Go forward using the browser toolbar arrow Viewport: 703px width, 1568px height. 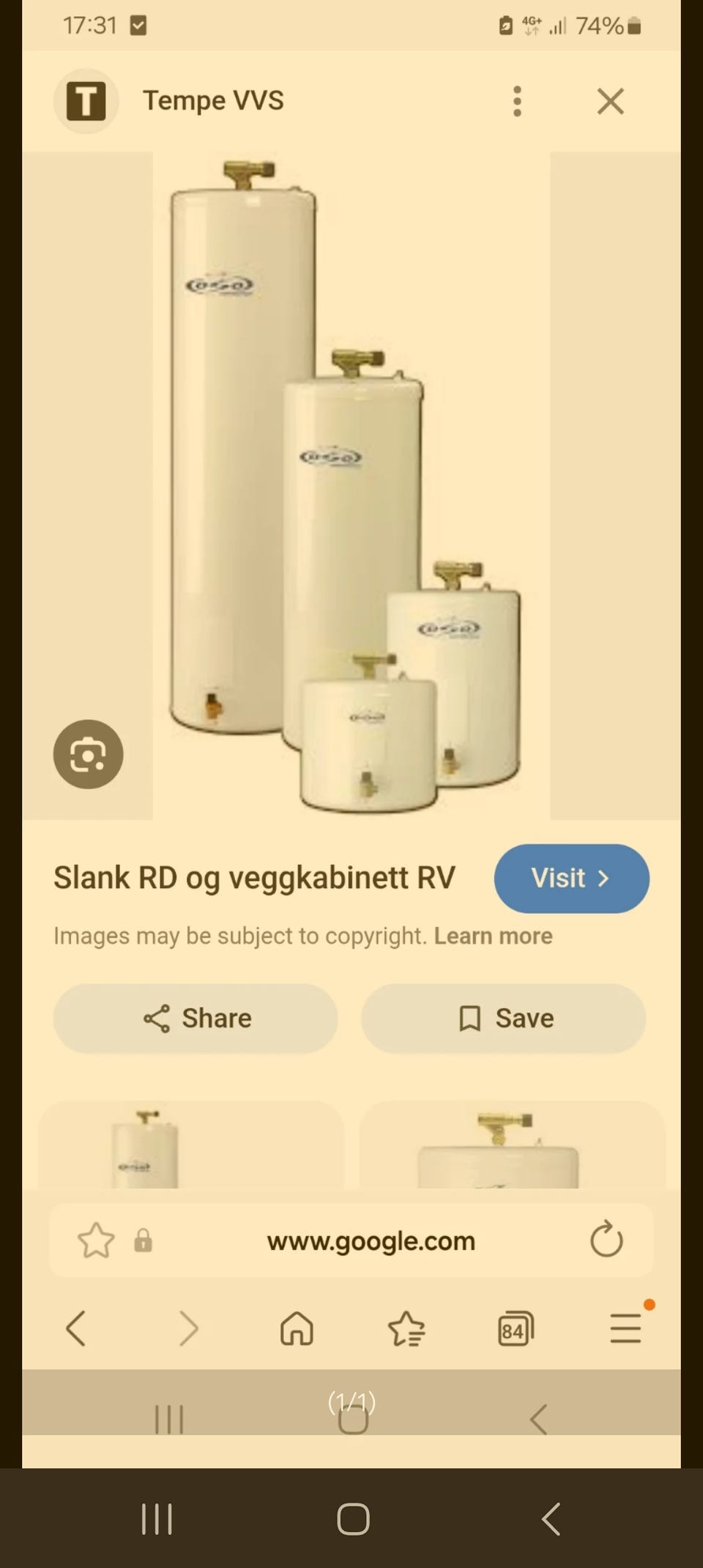tap(188, 1328)
